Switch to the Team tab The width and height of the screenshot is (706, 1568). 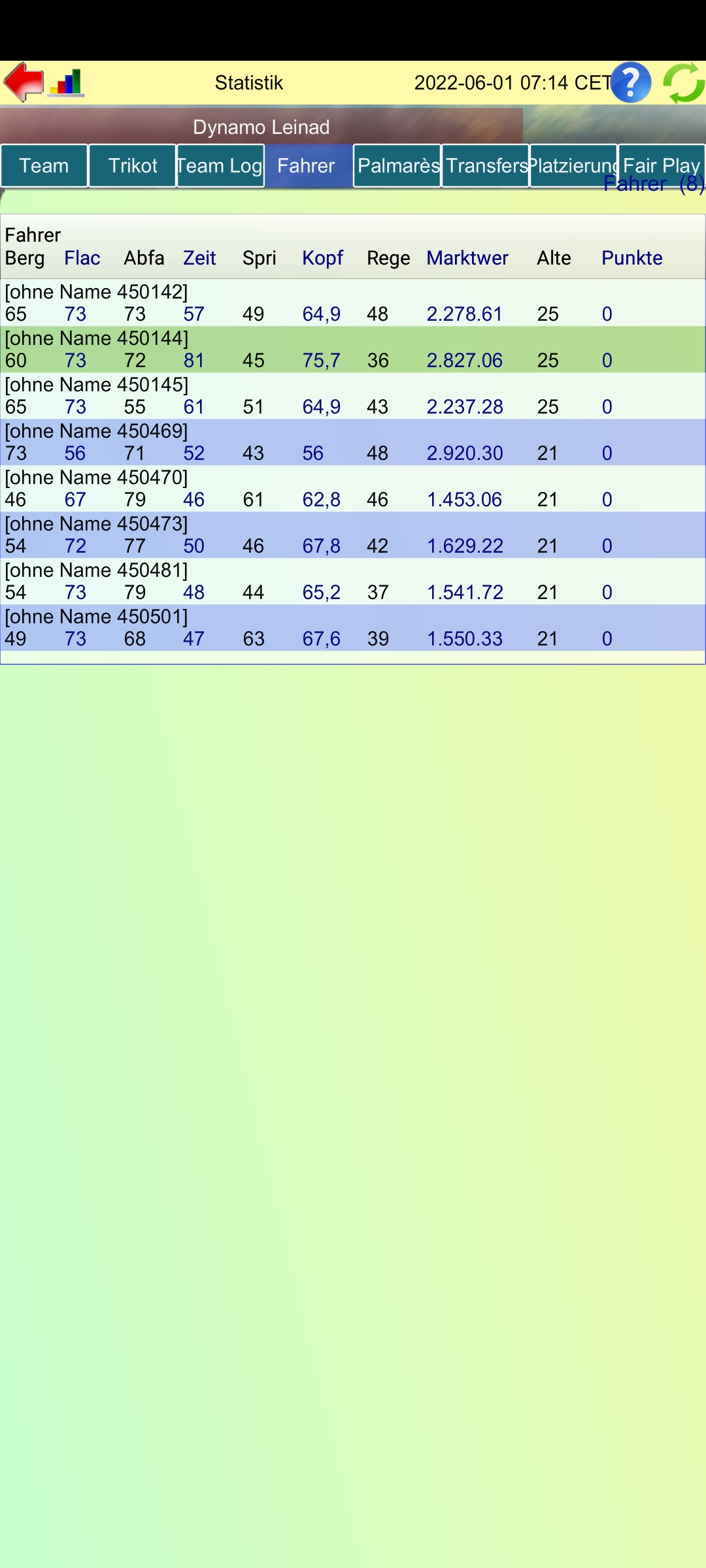tap(43, 165)
